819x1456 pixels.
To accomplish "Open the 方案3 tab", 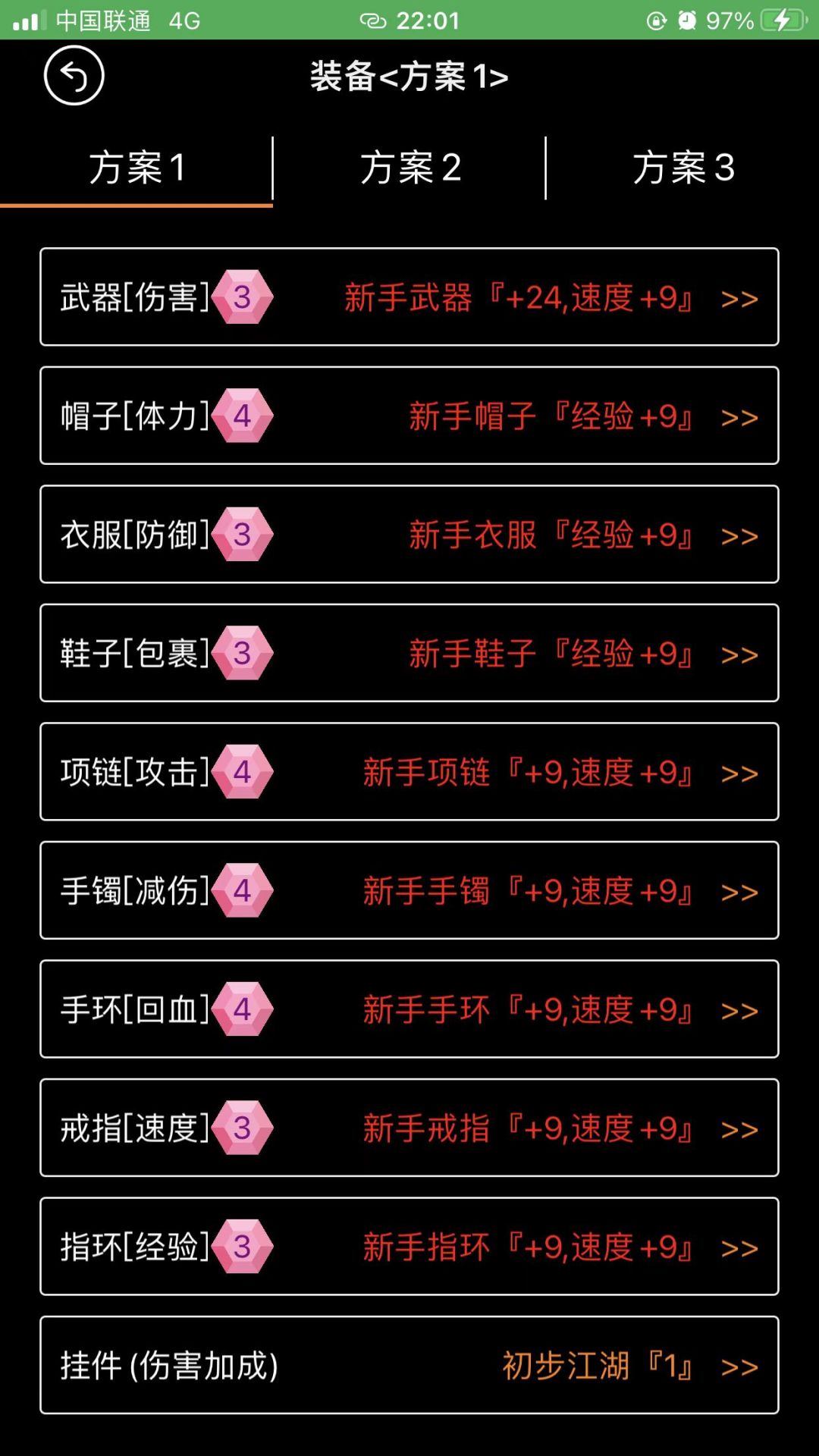I will point(682,169).
